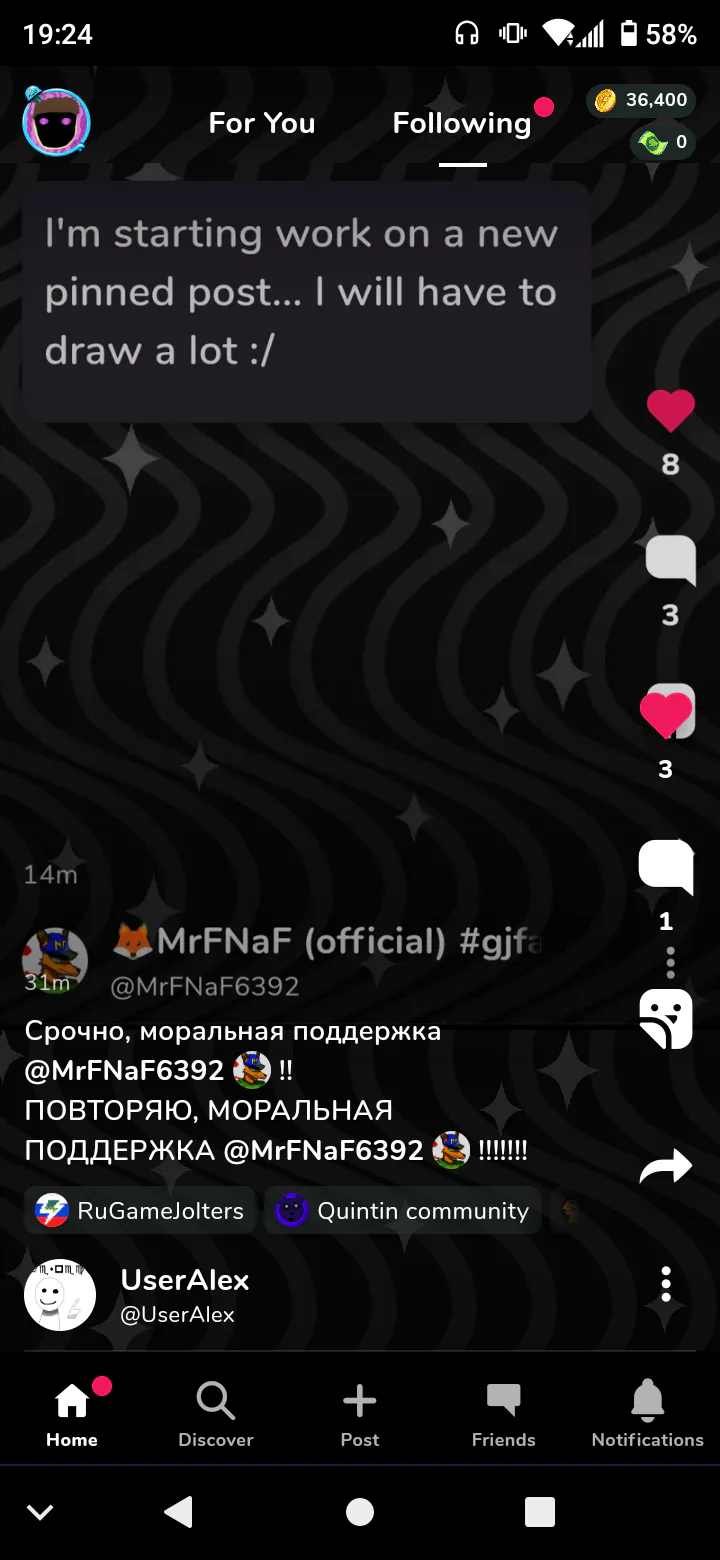Screen dimensions: 720x1560
Task: Open the 36,400 coins balance
Action: coord(641,100)
